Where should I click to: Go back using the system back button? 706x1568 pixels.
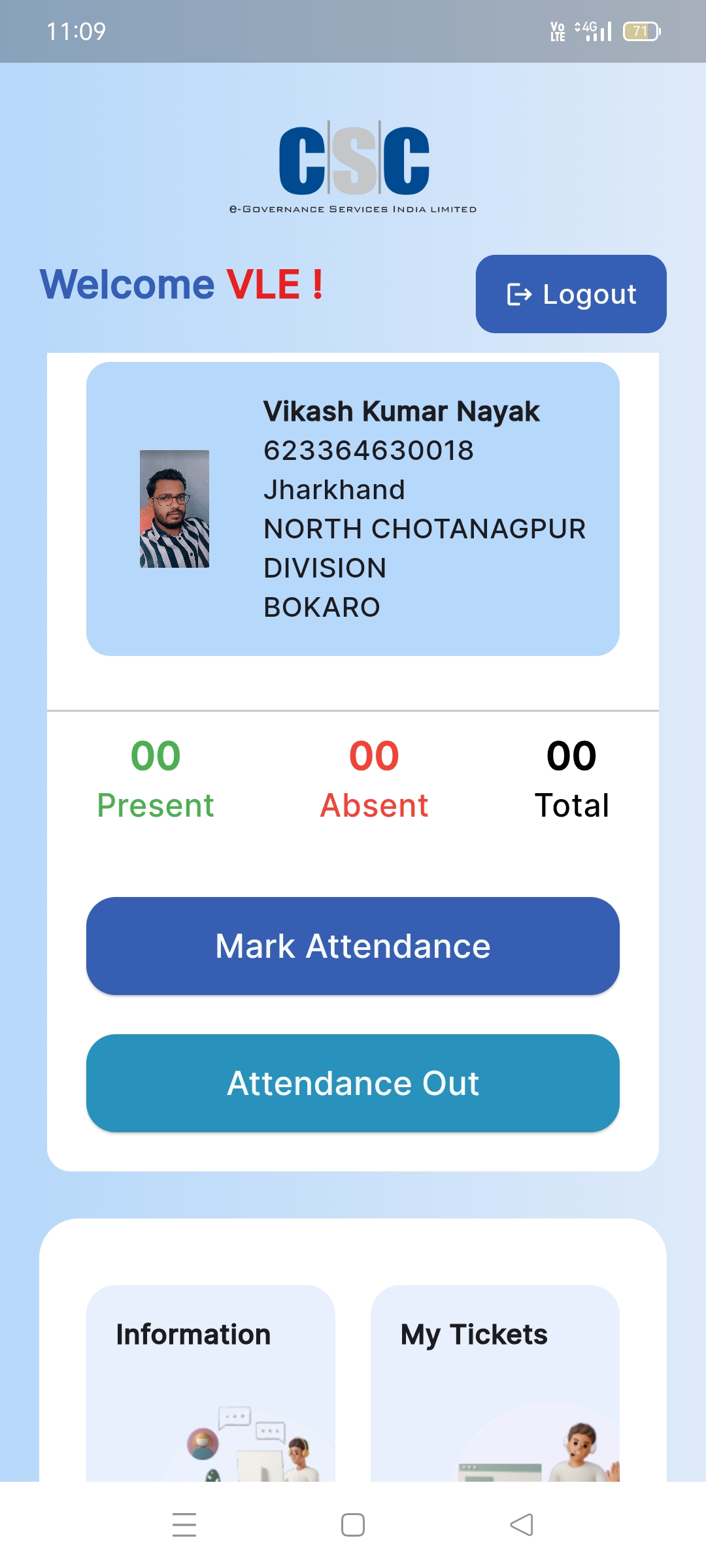pos(522,1525)
